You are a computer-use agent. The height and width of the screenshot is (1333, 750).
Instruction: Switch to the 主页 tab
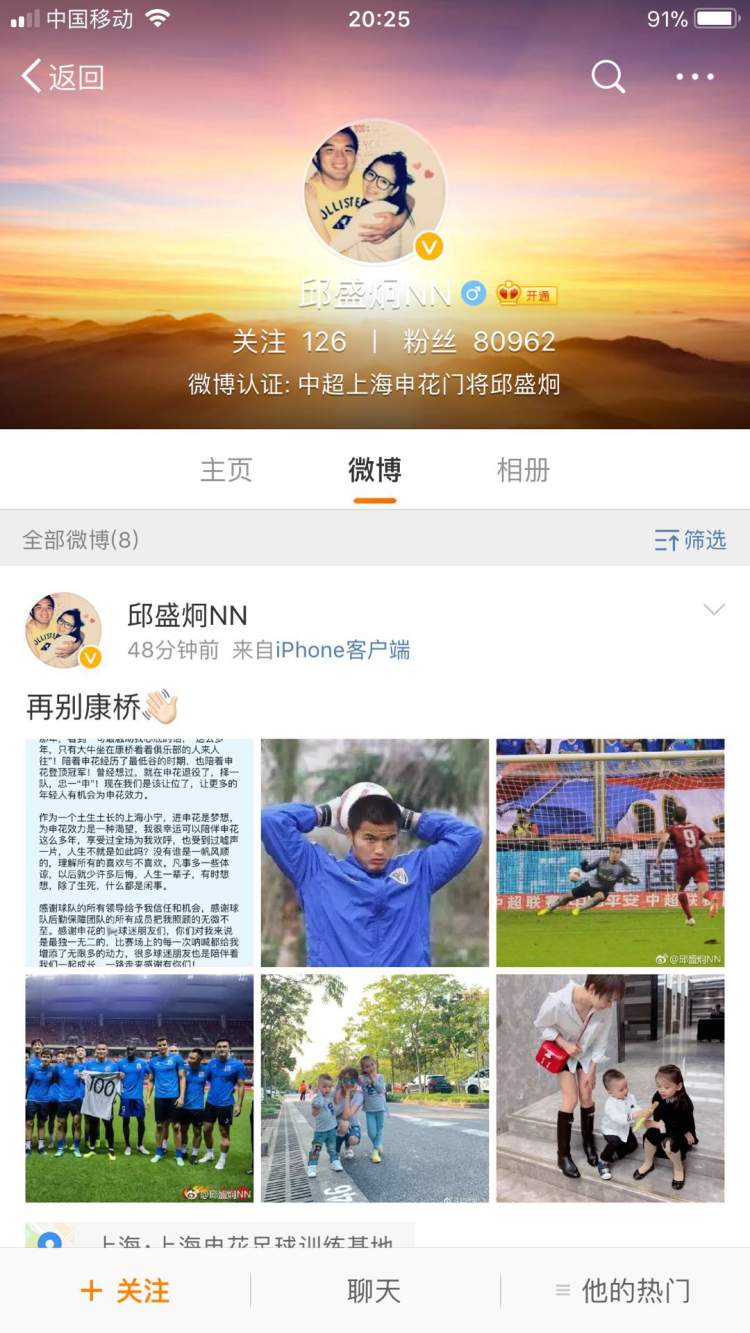pyautogui.click(x=226, y=470)
